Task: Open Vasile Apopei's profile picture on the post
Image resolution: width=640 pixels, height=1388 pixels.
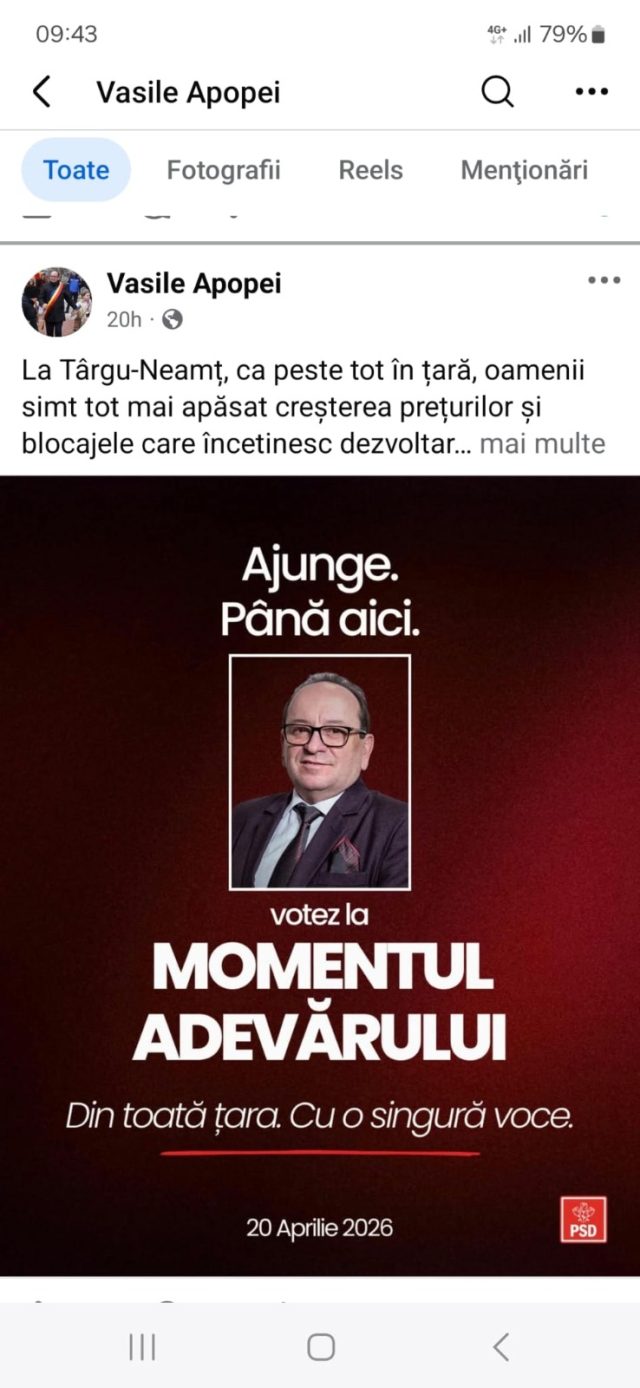Action: click(x=57, y=301)
